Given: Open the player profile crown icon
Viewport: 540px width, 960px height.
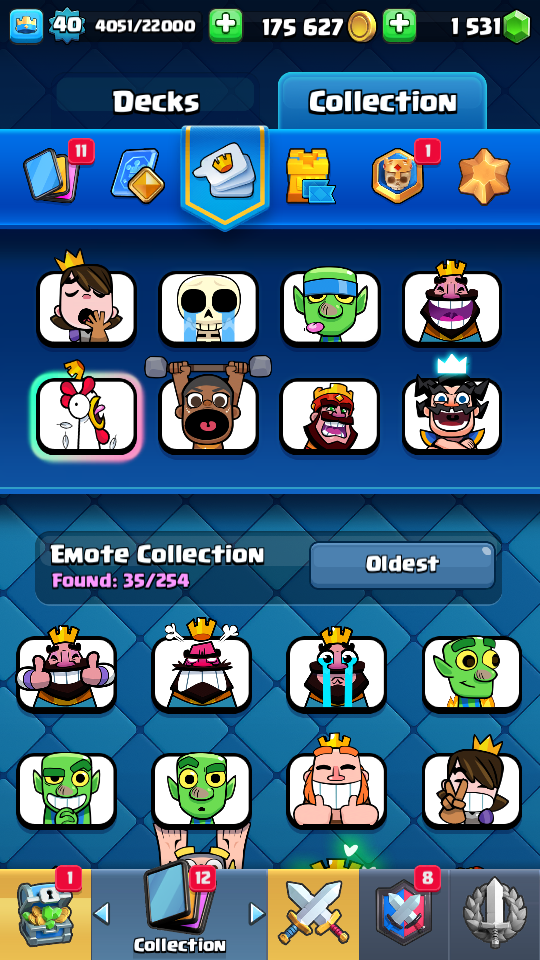Looking at the screenshot, I should 26,26.
